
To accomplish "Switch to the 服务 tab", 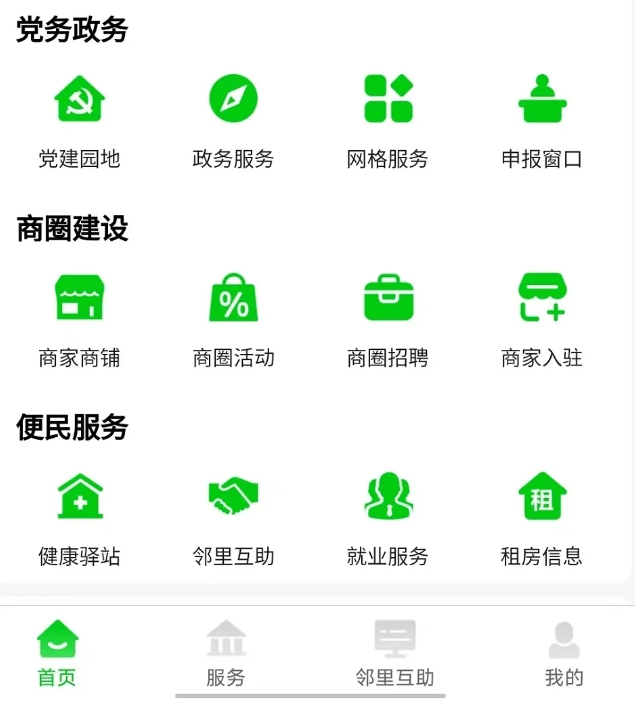I will click(x=226, y=653).
